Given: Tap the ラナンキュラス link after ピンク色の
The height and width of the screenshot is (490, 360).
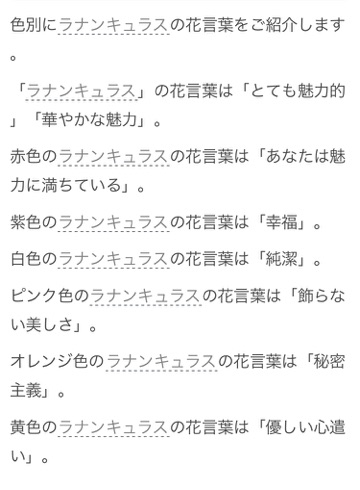Looking at the screenshot, I should 146,295.
